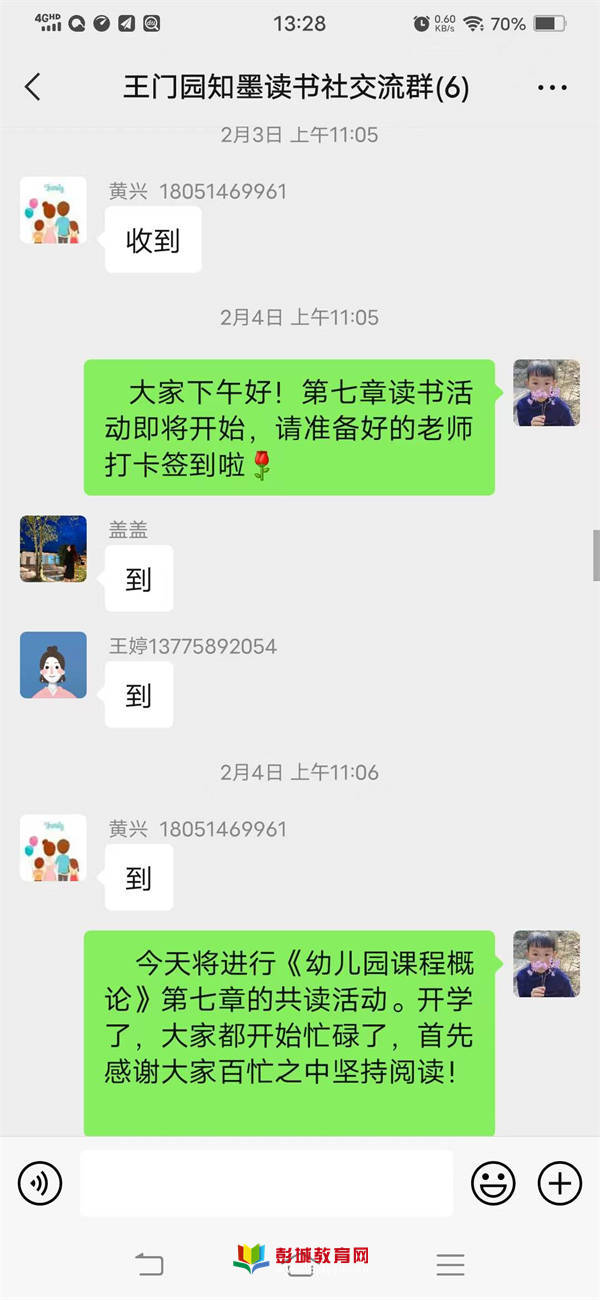The height and width of the screenshot is (1300, 600).
Task: Switch to voice message input
Action: [x=40, y=1184]
